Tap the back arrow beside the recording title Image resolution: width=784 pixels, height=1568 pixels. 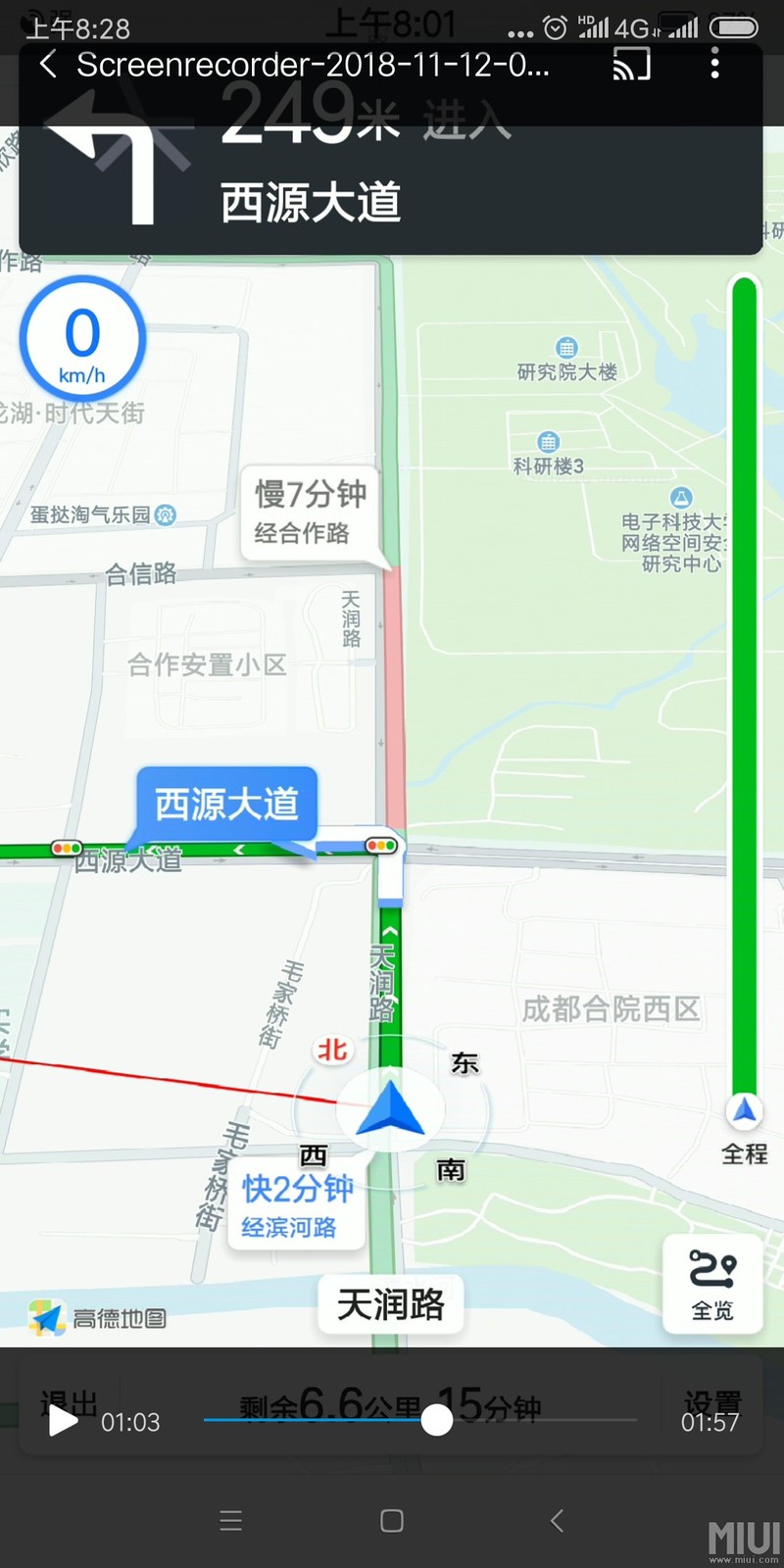click(x=46, y=64)
